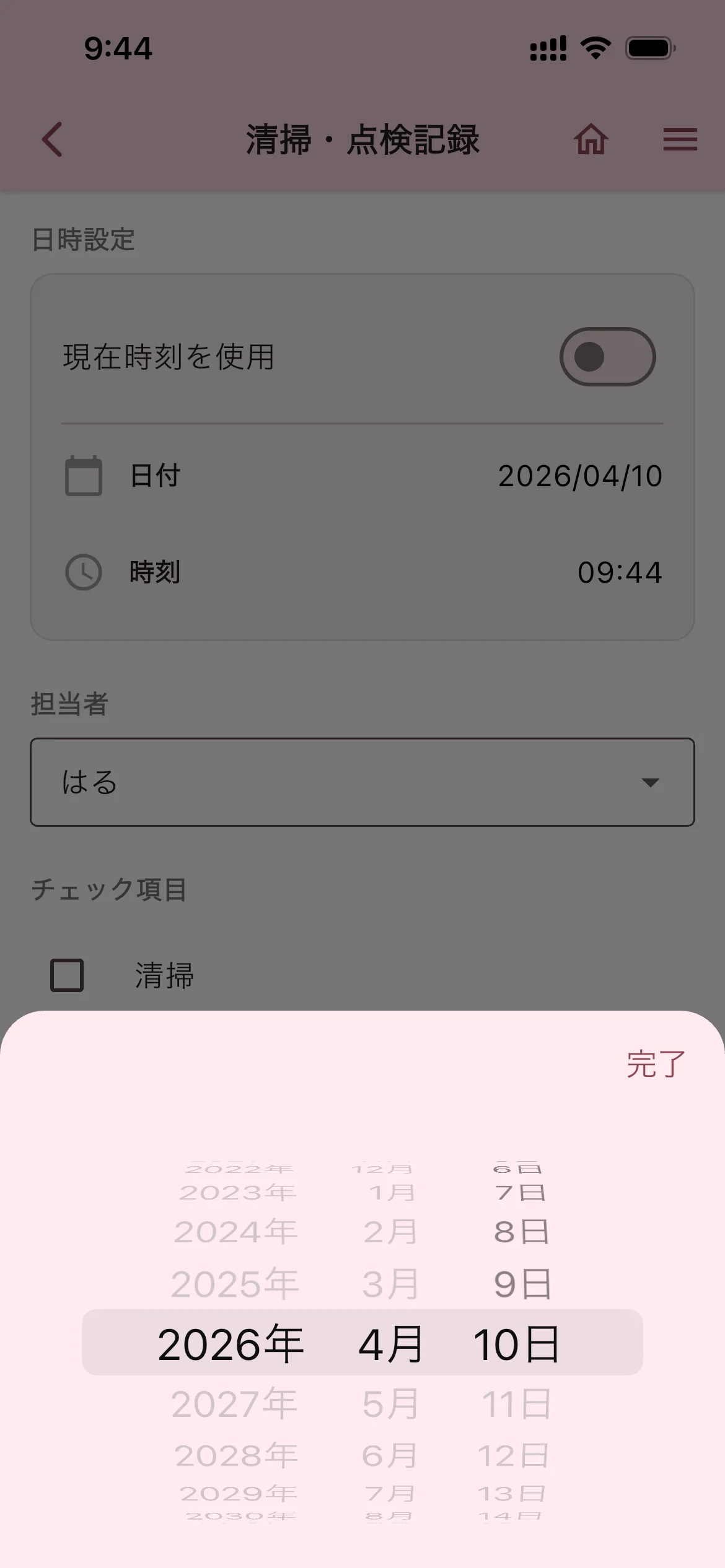Check the 清掃 checkbox
Screen dimensions: 725x1568
[67, 976]
